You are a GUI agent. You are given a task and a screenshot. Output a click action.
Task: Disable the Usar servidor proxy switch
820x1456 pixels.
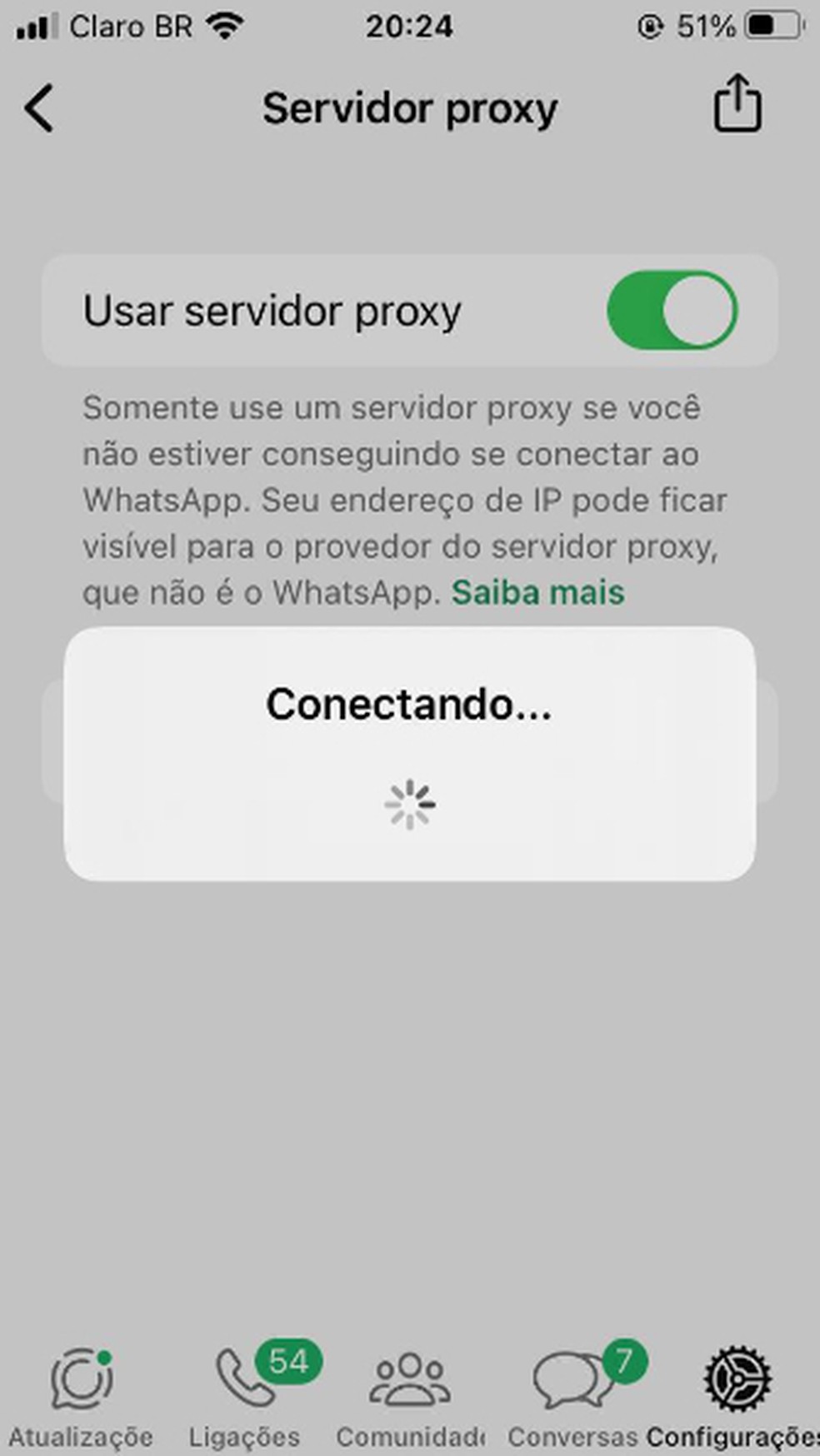point(672,311)
